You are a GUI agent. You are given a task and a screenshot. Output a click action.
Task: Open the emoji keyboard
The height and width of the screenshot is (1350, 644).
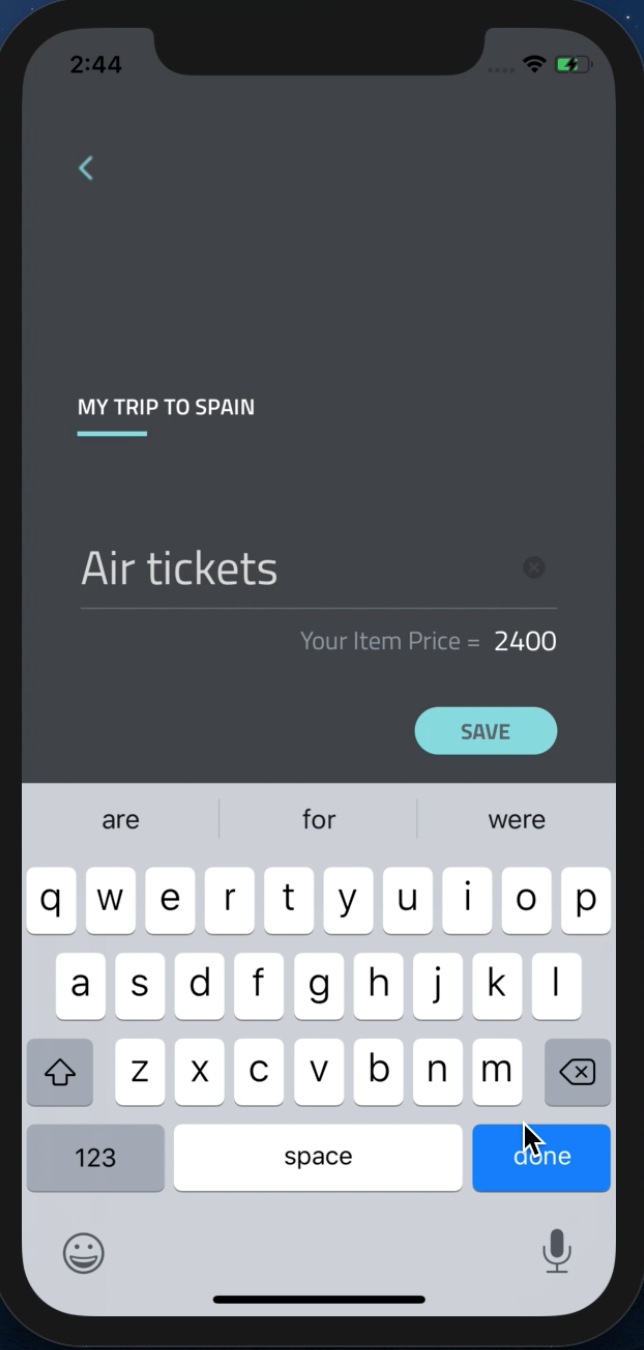[x=84, y=1253]
